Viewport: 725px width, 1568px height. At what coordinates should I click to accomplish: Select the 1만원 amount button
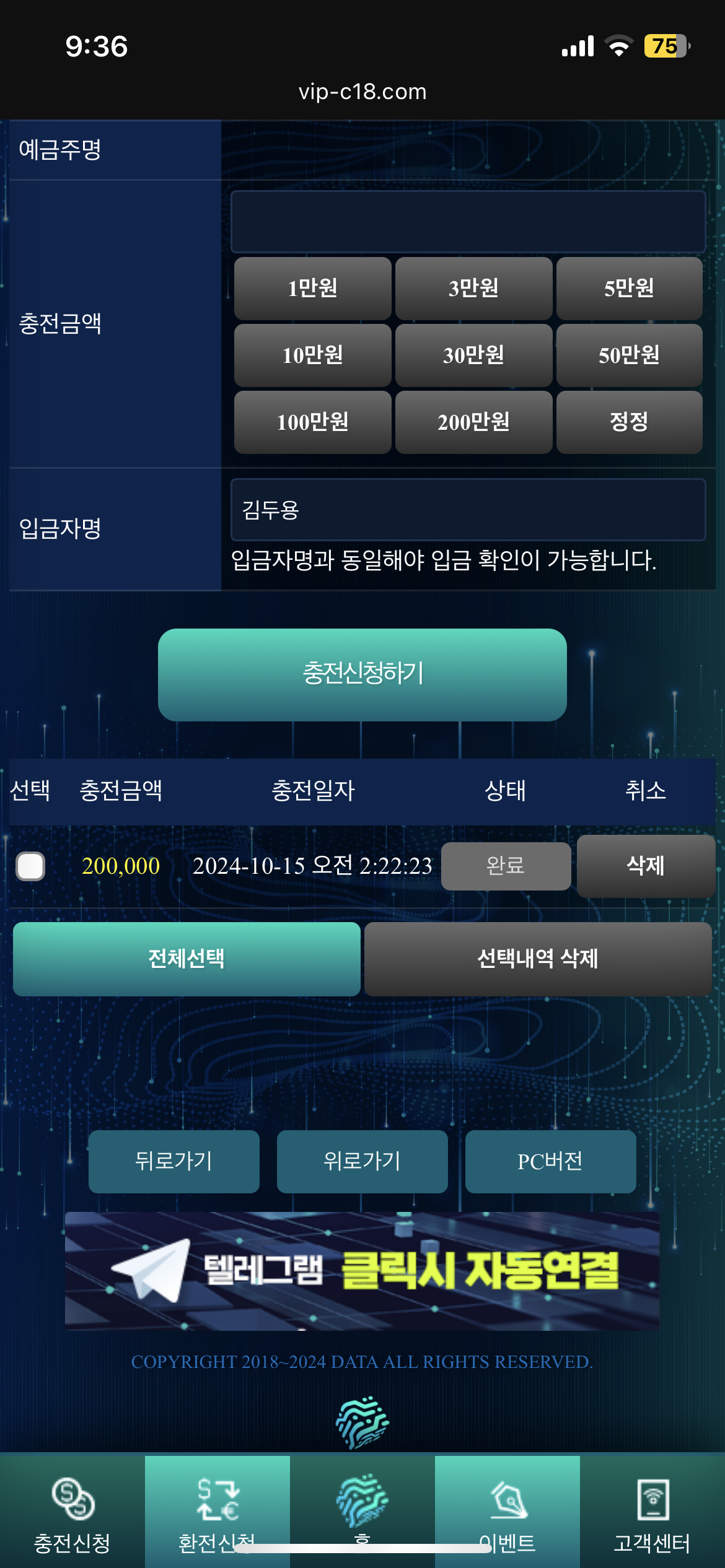(x=312, y=289)
